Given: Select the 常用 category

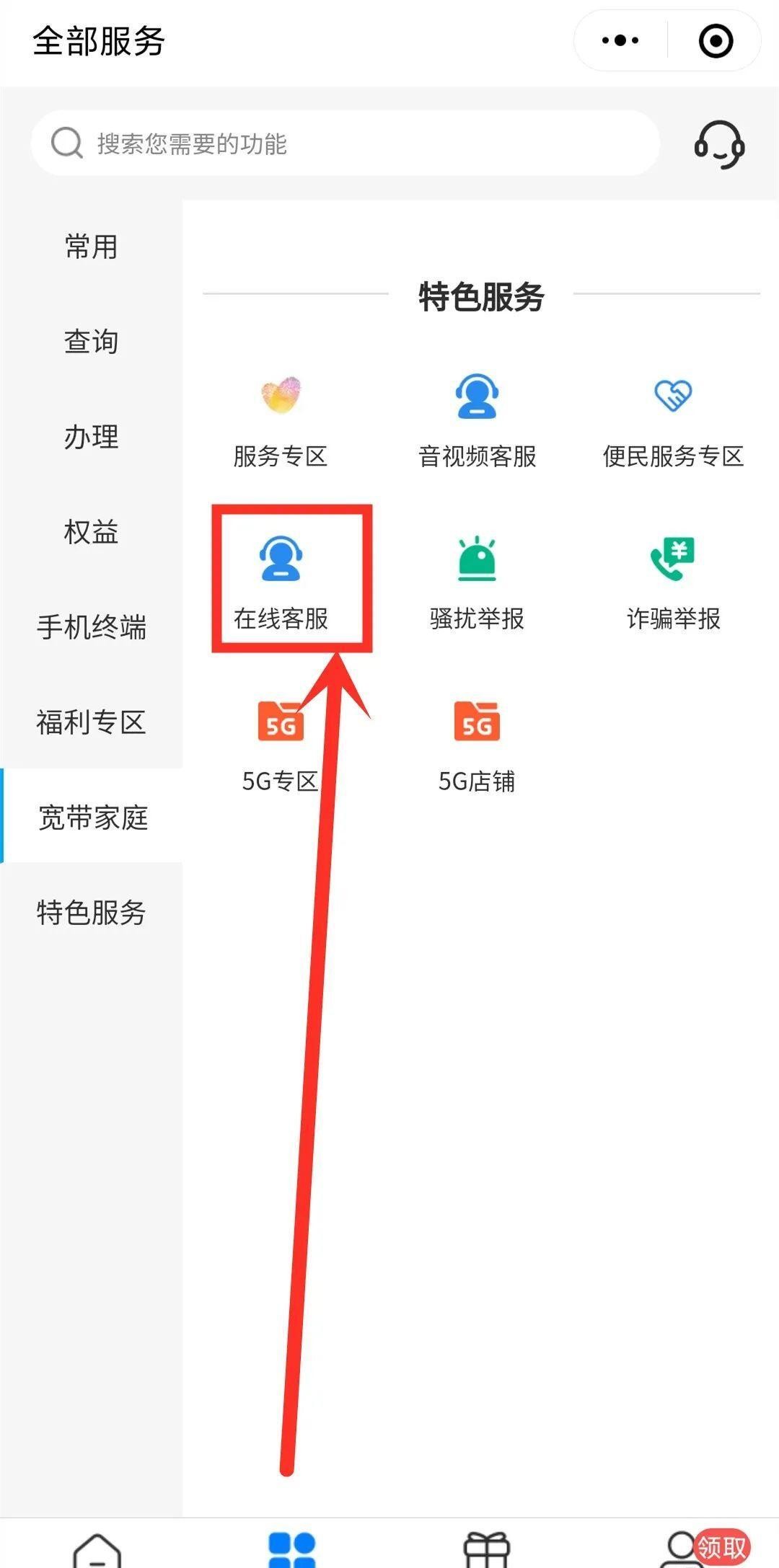Looking at the screenshot, I should (x=91, y=247).
